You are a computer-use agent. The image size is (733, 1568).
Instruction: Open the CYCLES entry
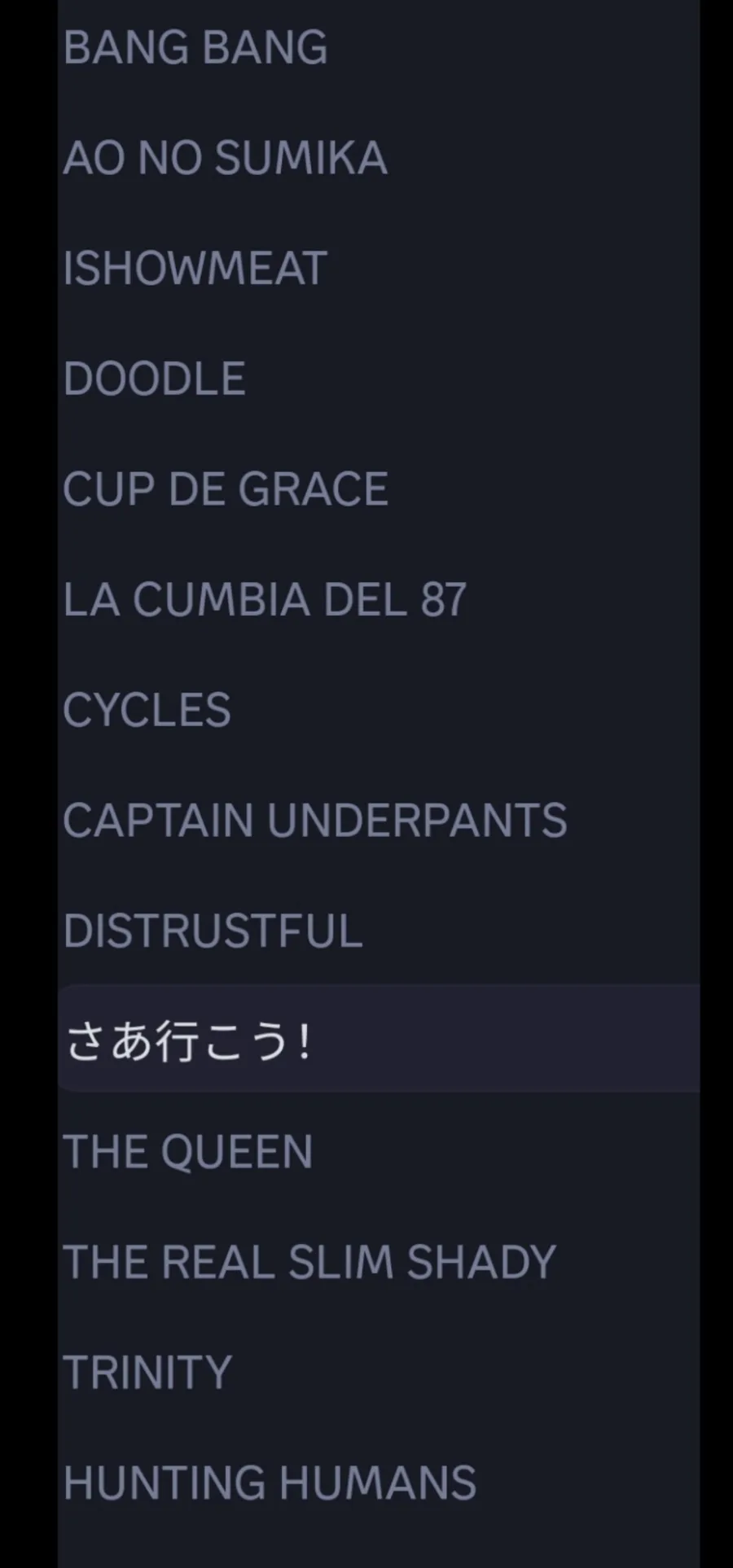tap(147, 710)
